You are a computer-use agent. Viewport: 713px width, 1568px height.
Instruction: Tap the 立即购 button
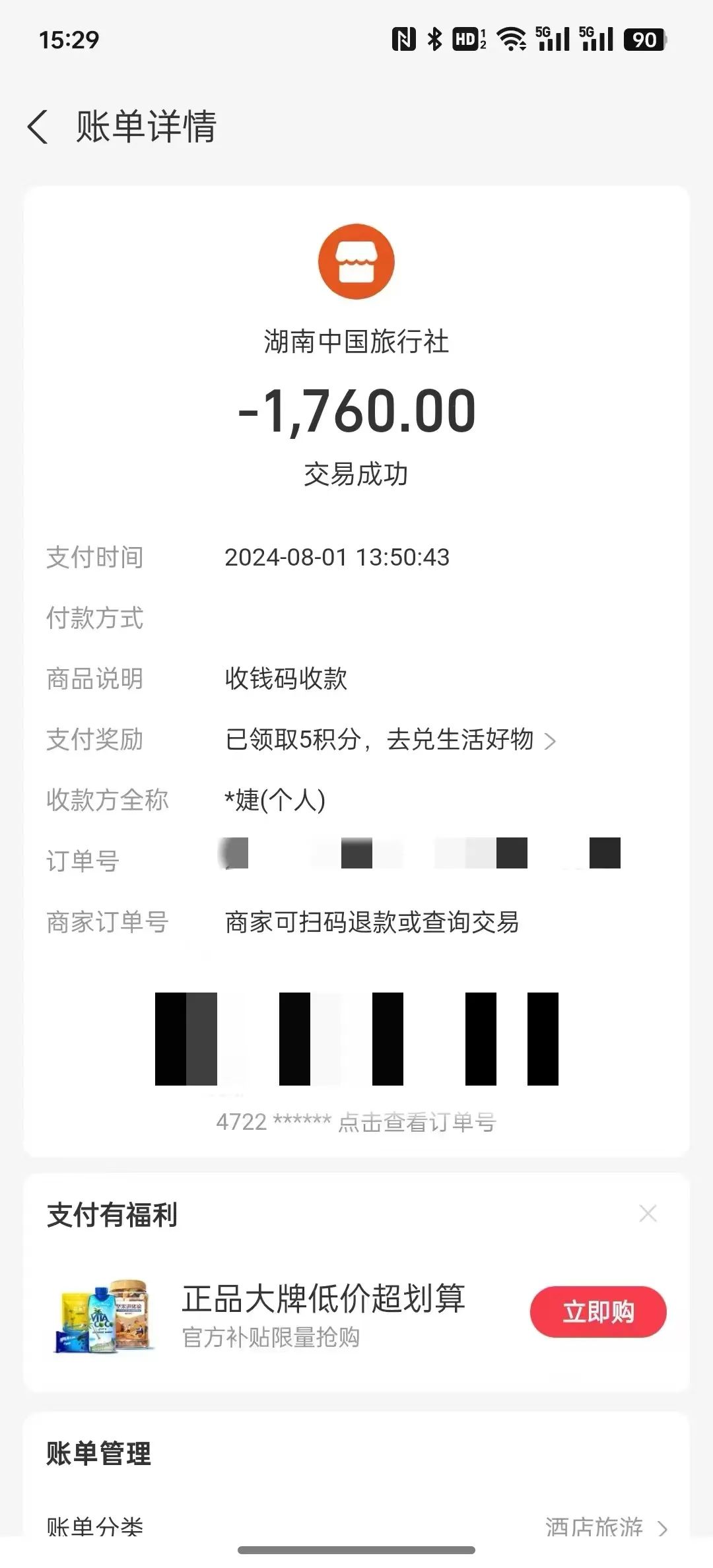point(598,1312)
